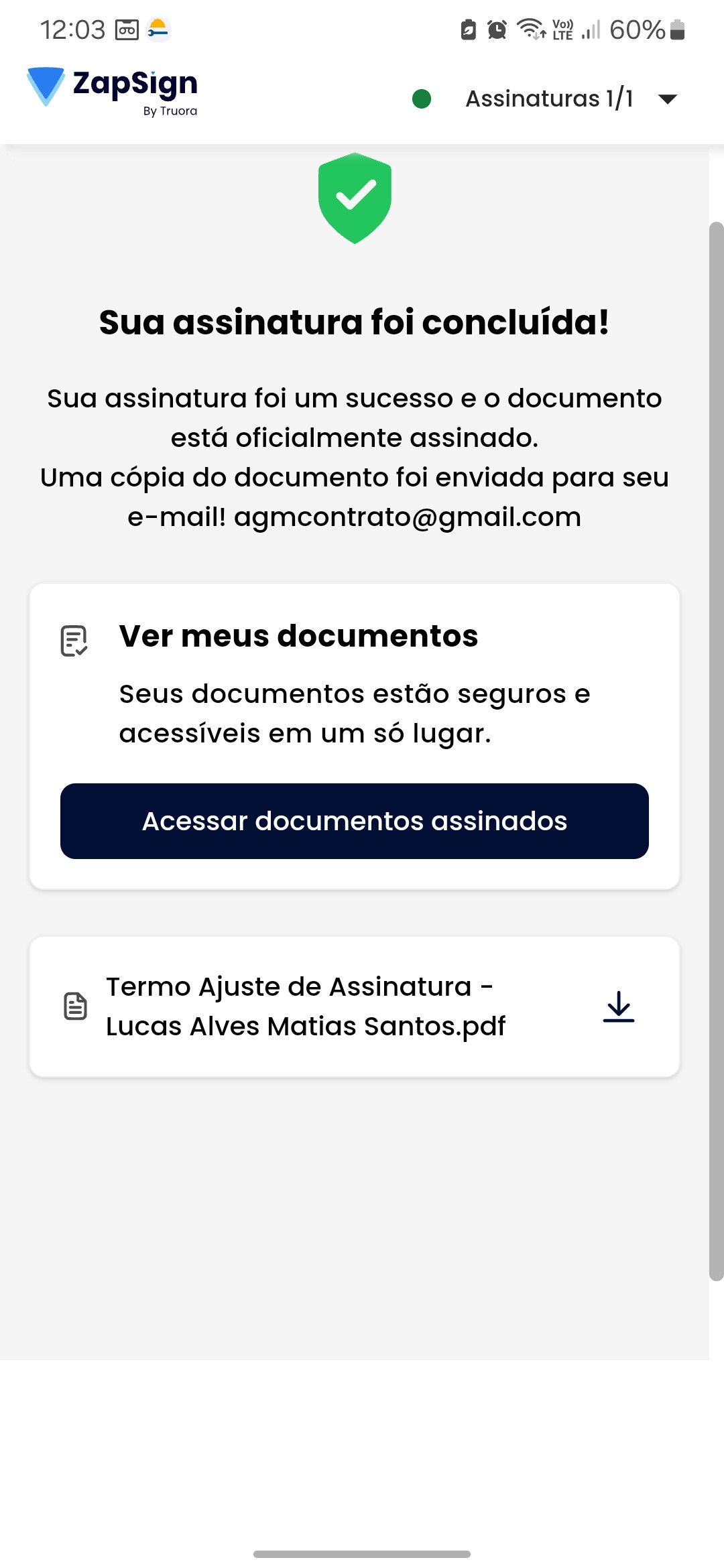The width and height of the screenshot is (724, 1568).
Task: Open the Termo Ajuste de Assinatura document card
Action: point(305,1006)
